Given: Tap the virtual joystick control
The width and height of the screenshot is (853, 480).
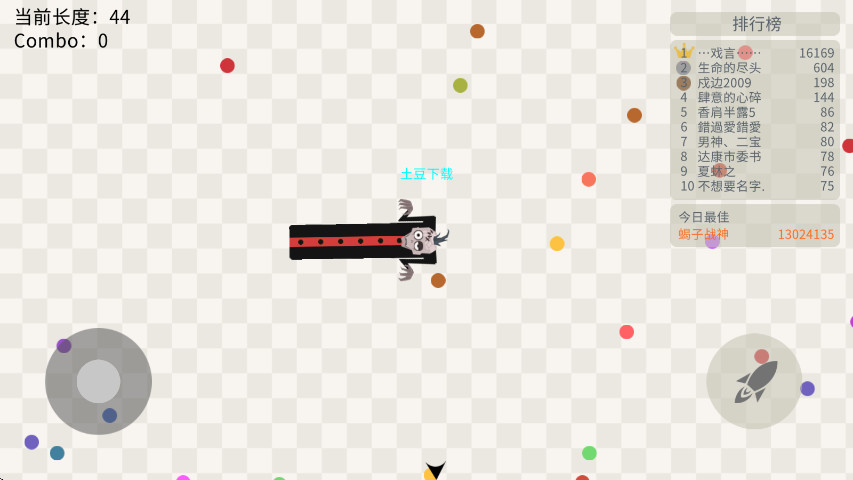Looking at the screenshot, I should [98, 381].
